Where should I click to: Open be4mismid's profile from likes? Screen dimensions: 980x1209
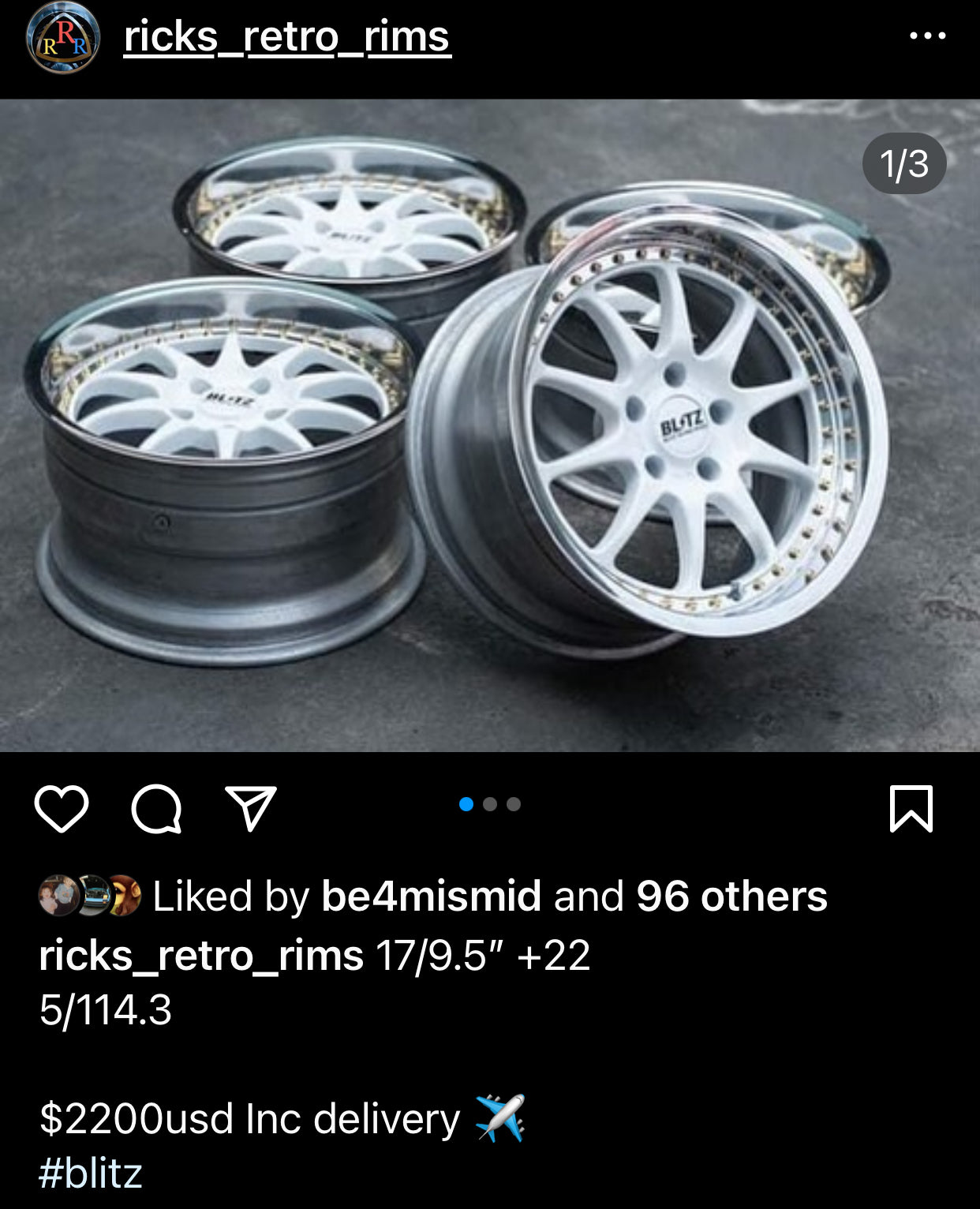(x=431, y=896)
